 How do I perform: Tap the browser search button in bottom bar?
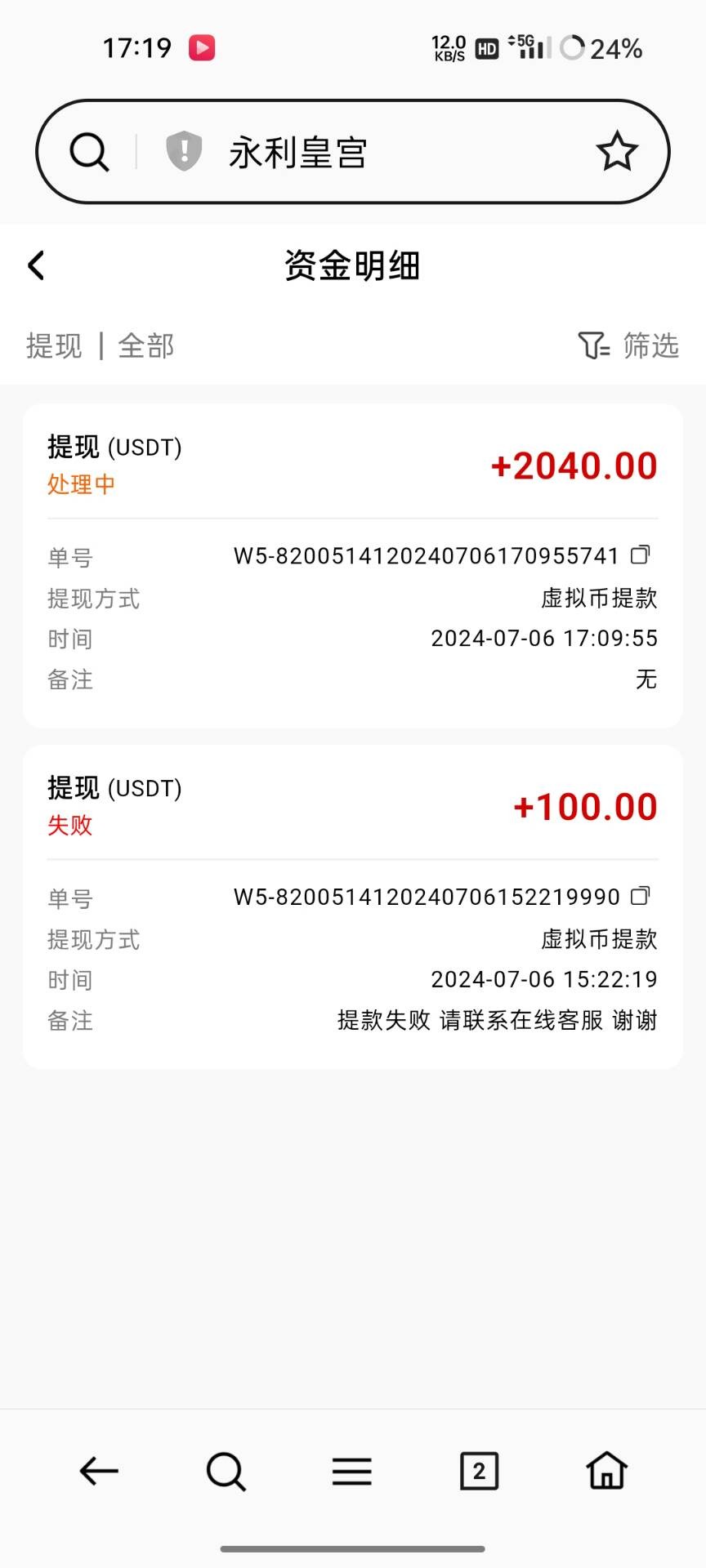point(226,1471)
